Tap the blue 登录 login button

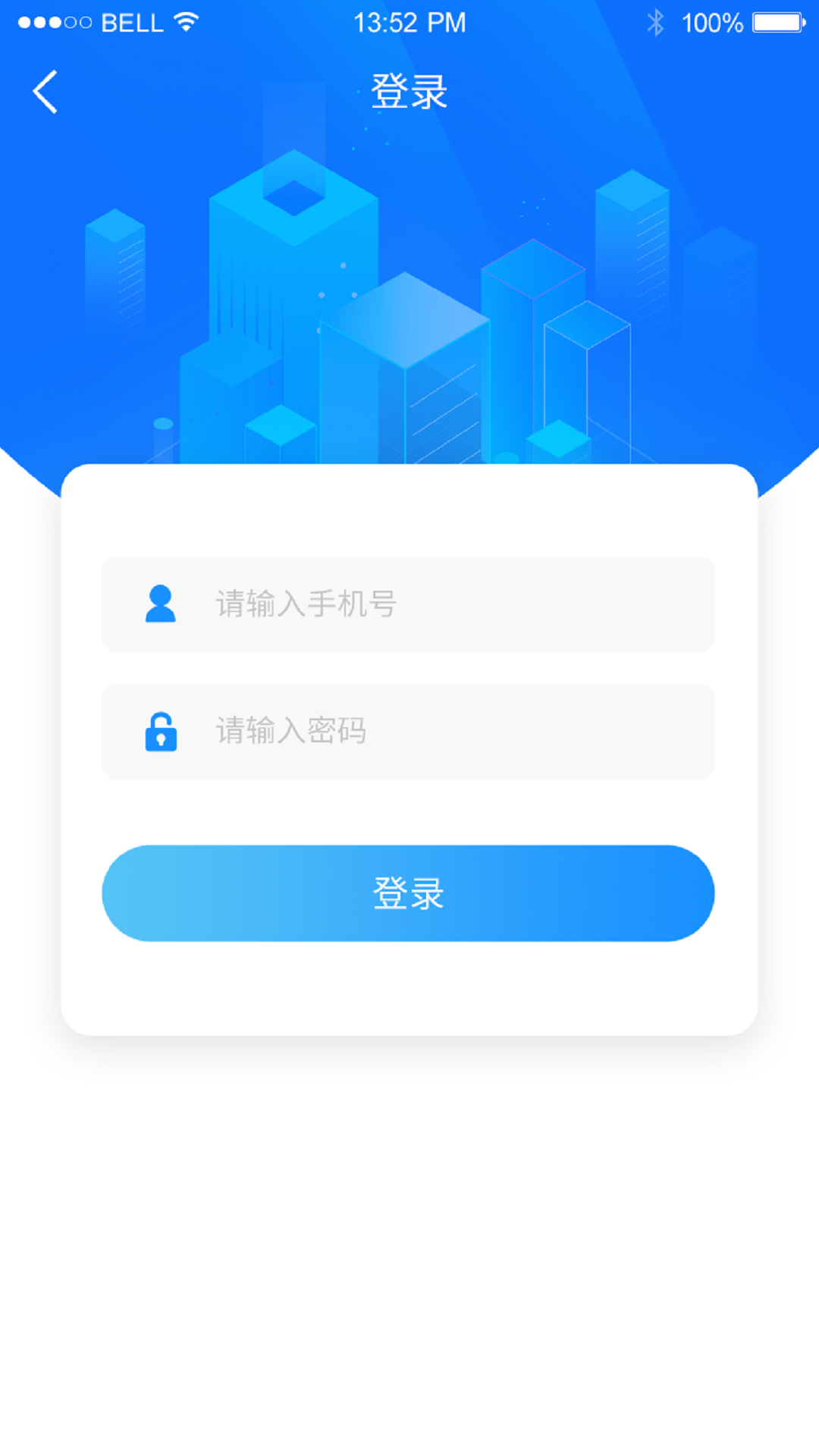click(408, 893)
